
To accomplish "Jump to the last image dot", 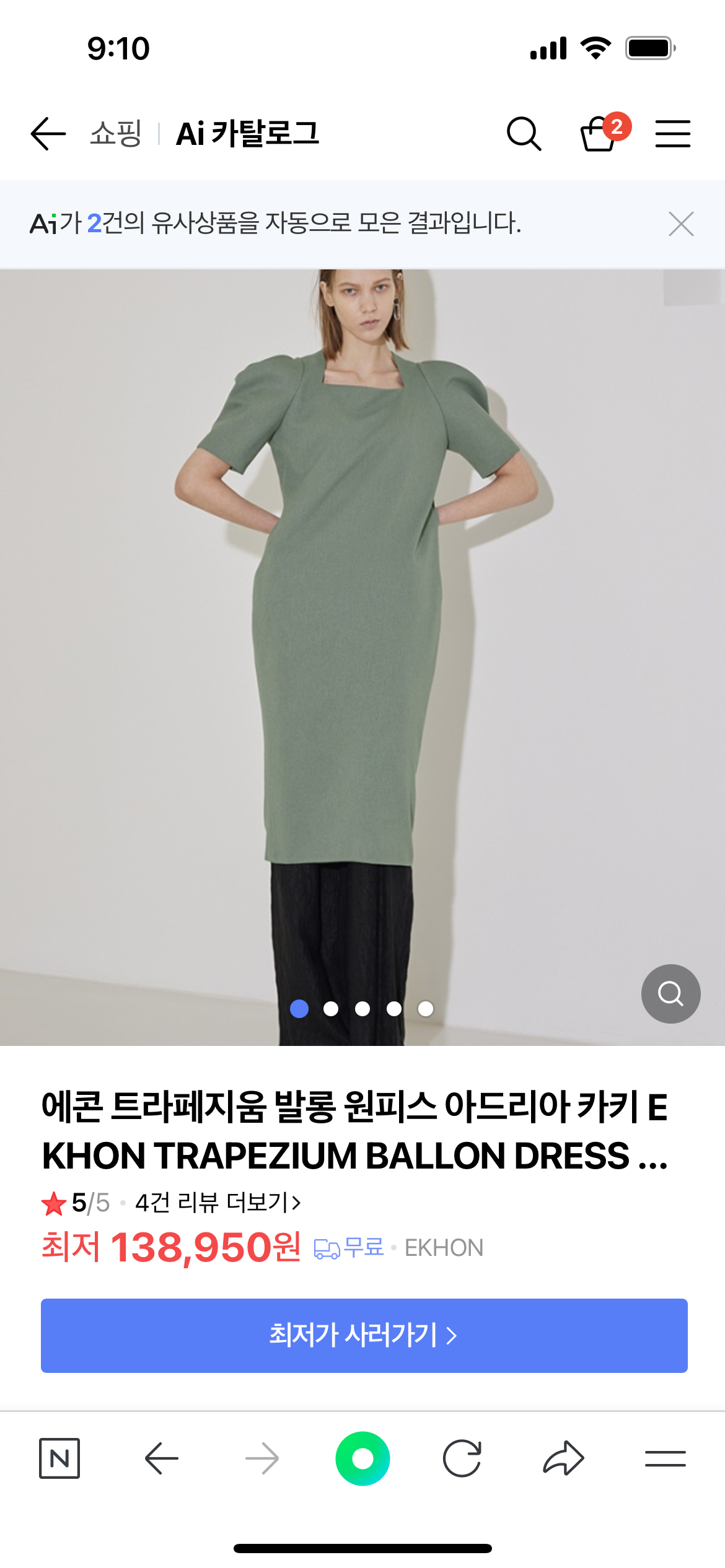I will coord(426,1009).
